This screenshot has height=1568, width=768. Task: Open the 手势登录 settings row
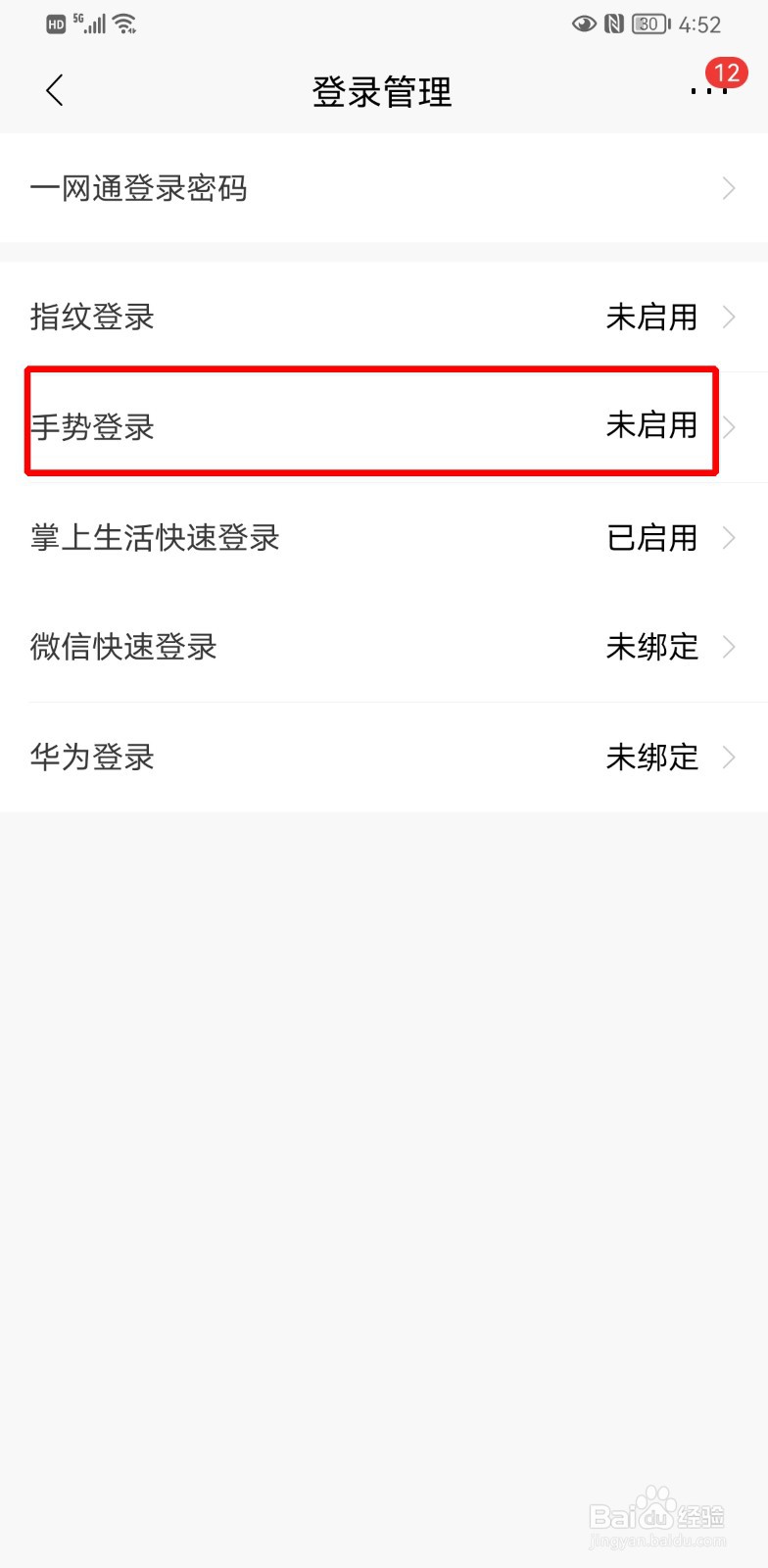[384, 426]
